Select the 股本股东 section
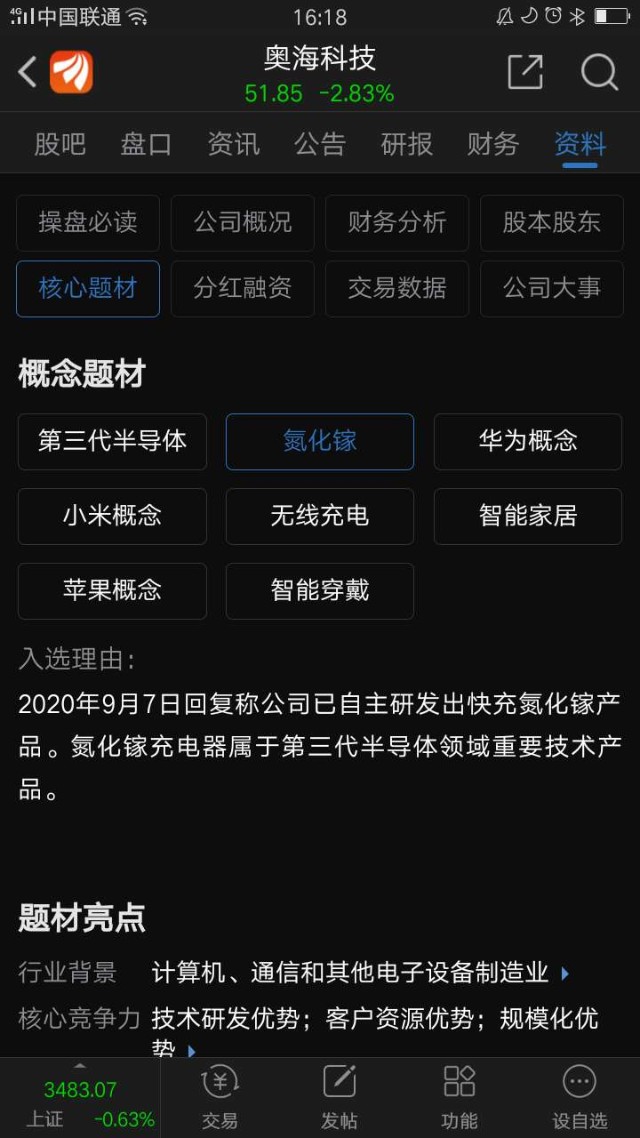The width and height of the screenshot is (640, 1138). coord(551,223)
